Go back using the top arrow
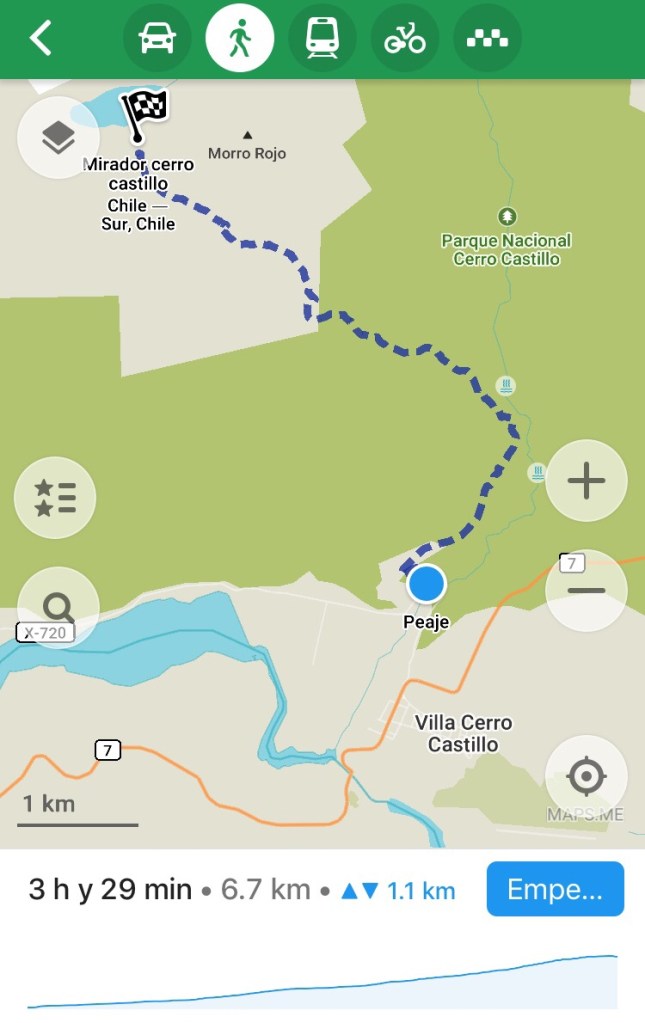The image size is (645, 1023). (40, 39)
